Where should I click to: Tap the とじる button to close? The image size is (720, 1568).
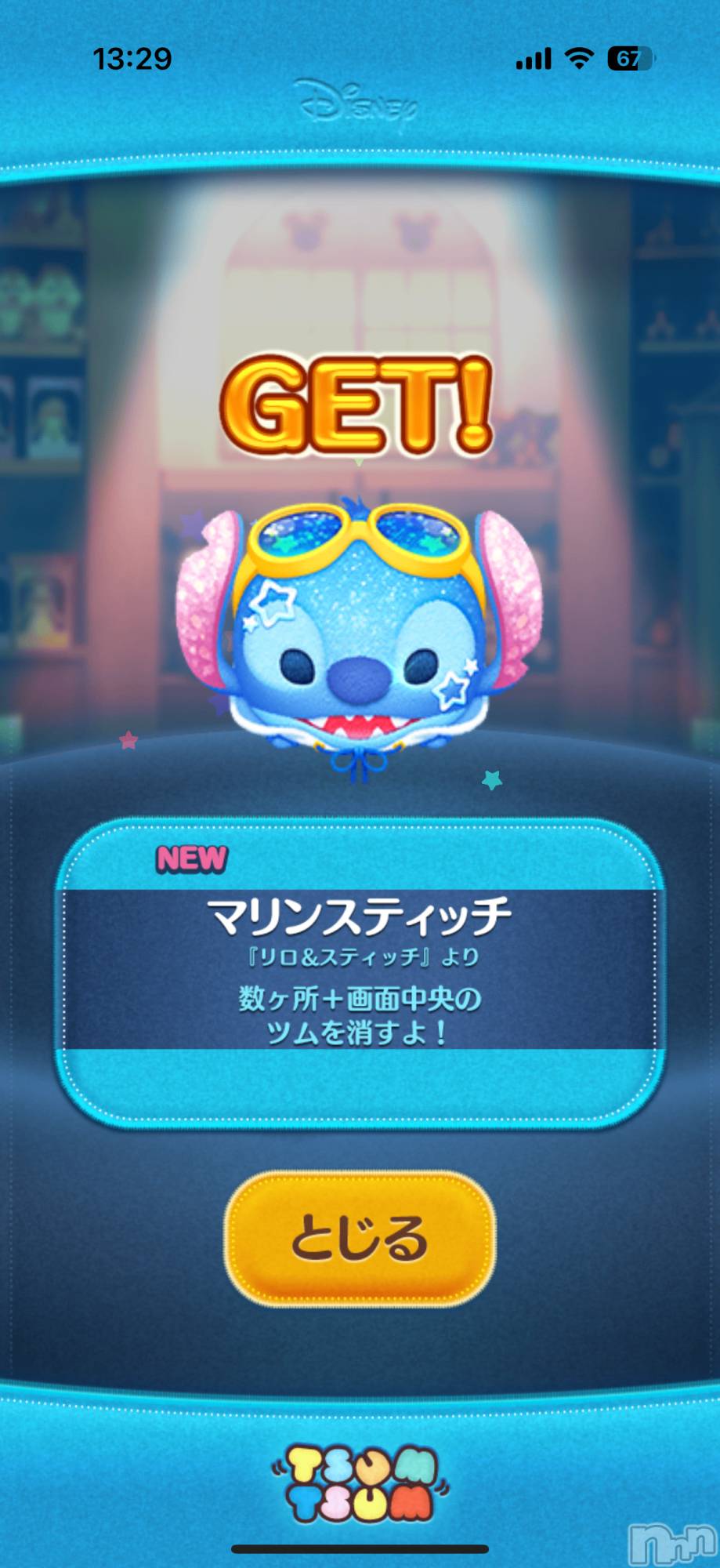[x=360, y=1239]
